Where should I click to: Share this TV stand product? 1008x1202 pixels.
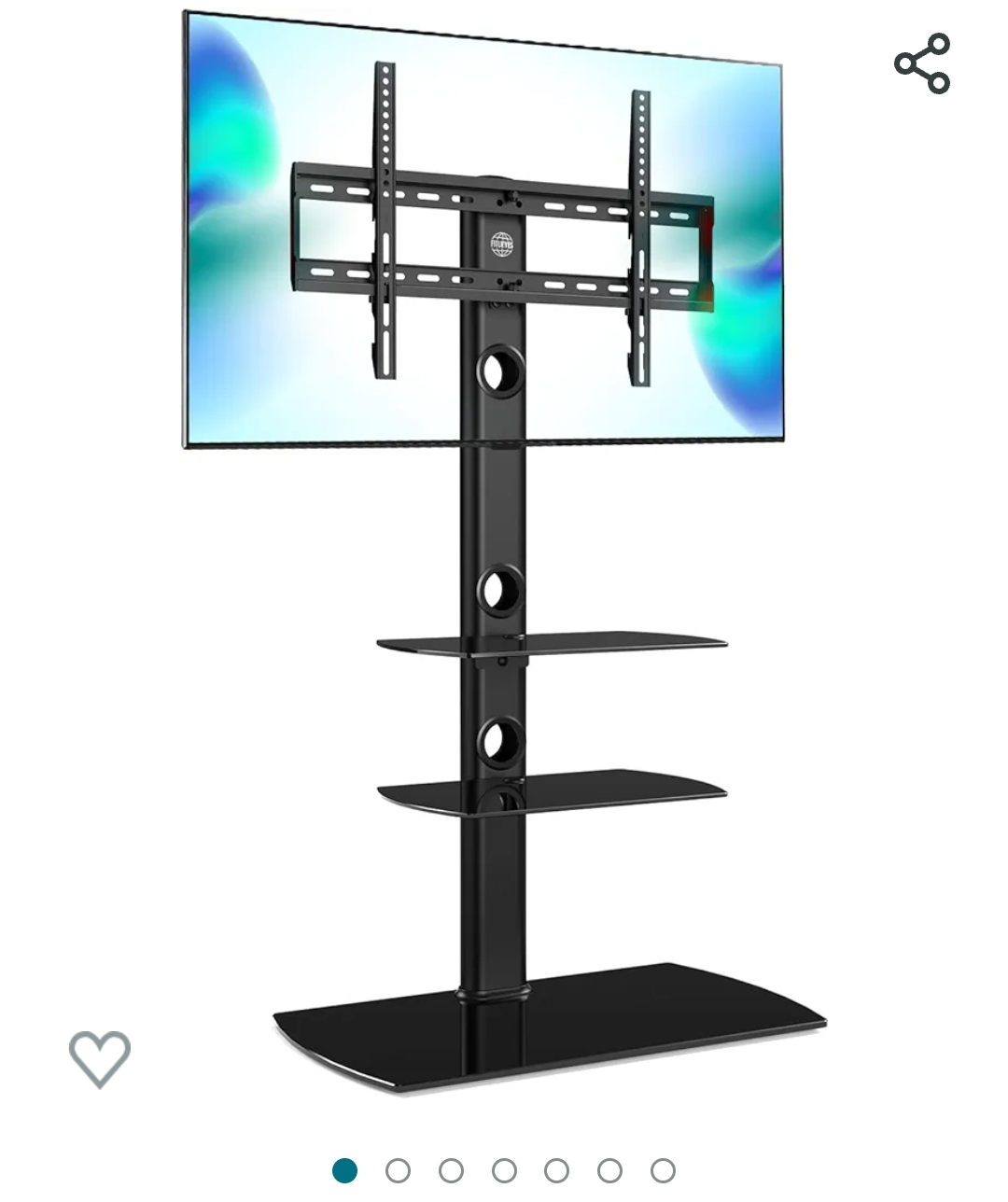922,63
